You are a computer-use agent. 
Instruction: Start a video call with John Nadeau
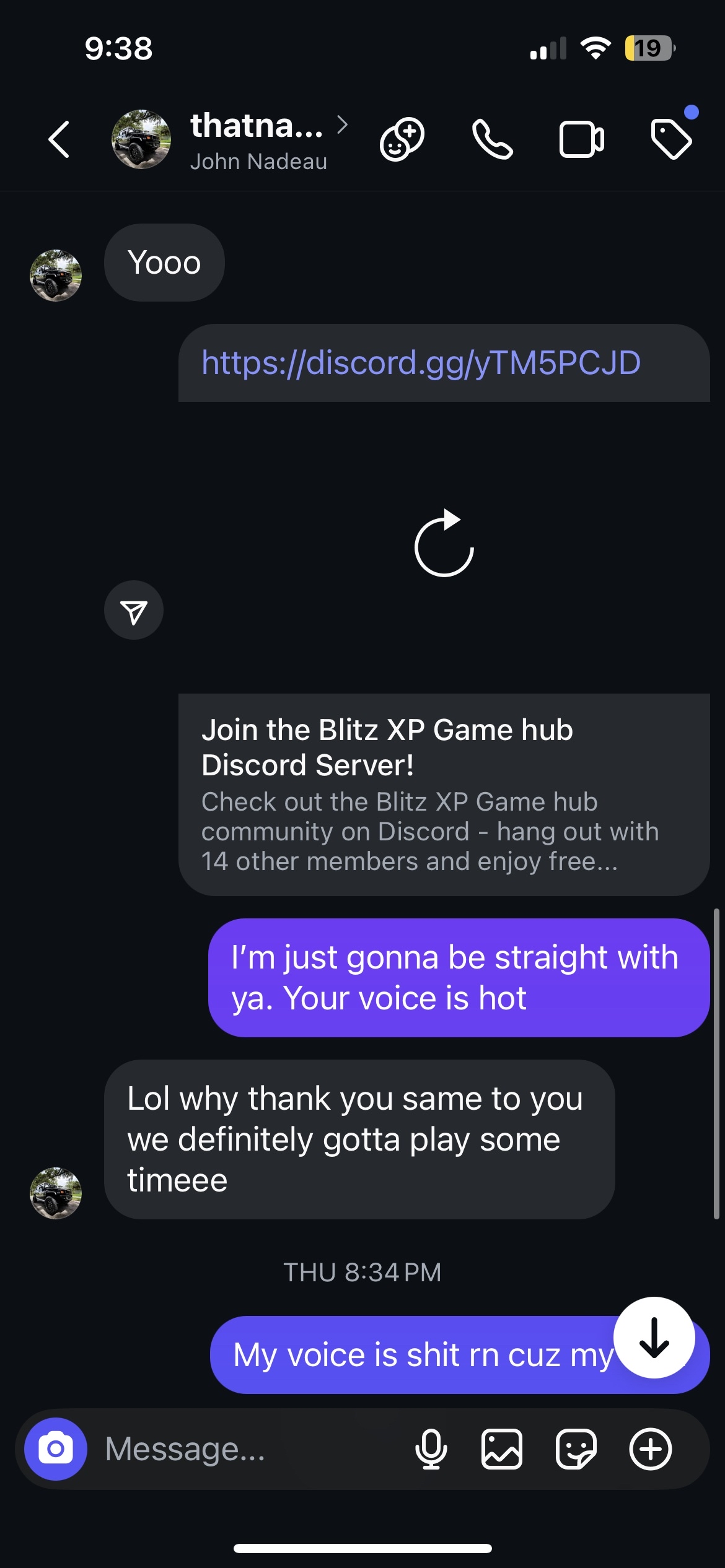click(x=581, y=139)
